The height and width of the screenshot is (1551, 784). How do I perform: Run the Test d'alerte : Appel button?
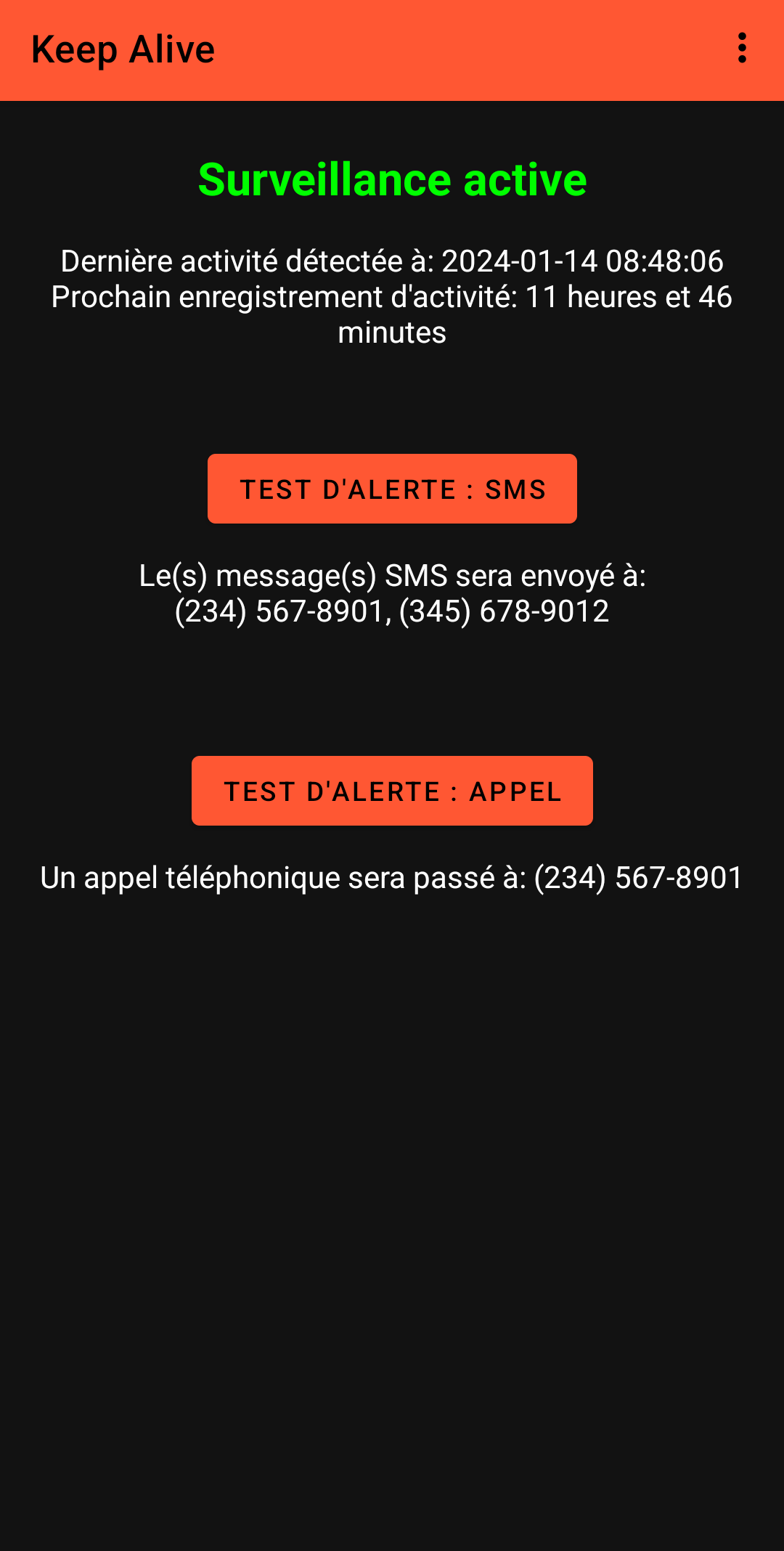pos(392,791)
